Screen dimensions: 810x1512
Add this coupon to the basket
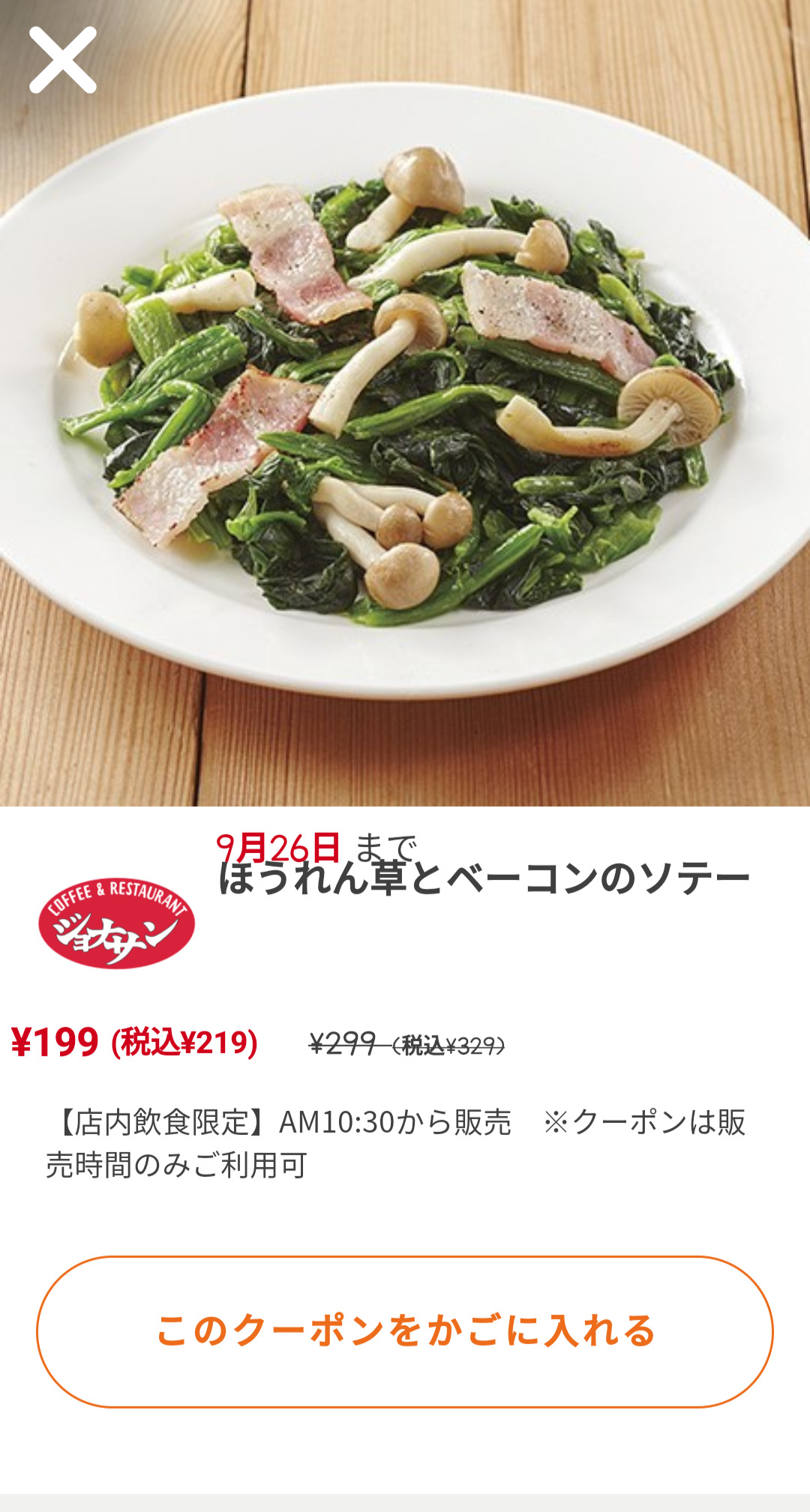[405, 1331]
